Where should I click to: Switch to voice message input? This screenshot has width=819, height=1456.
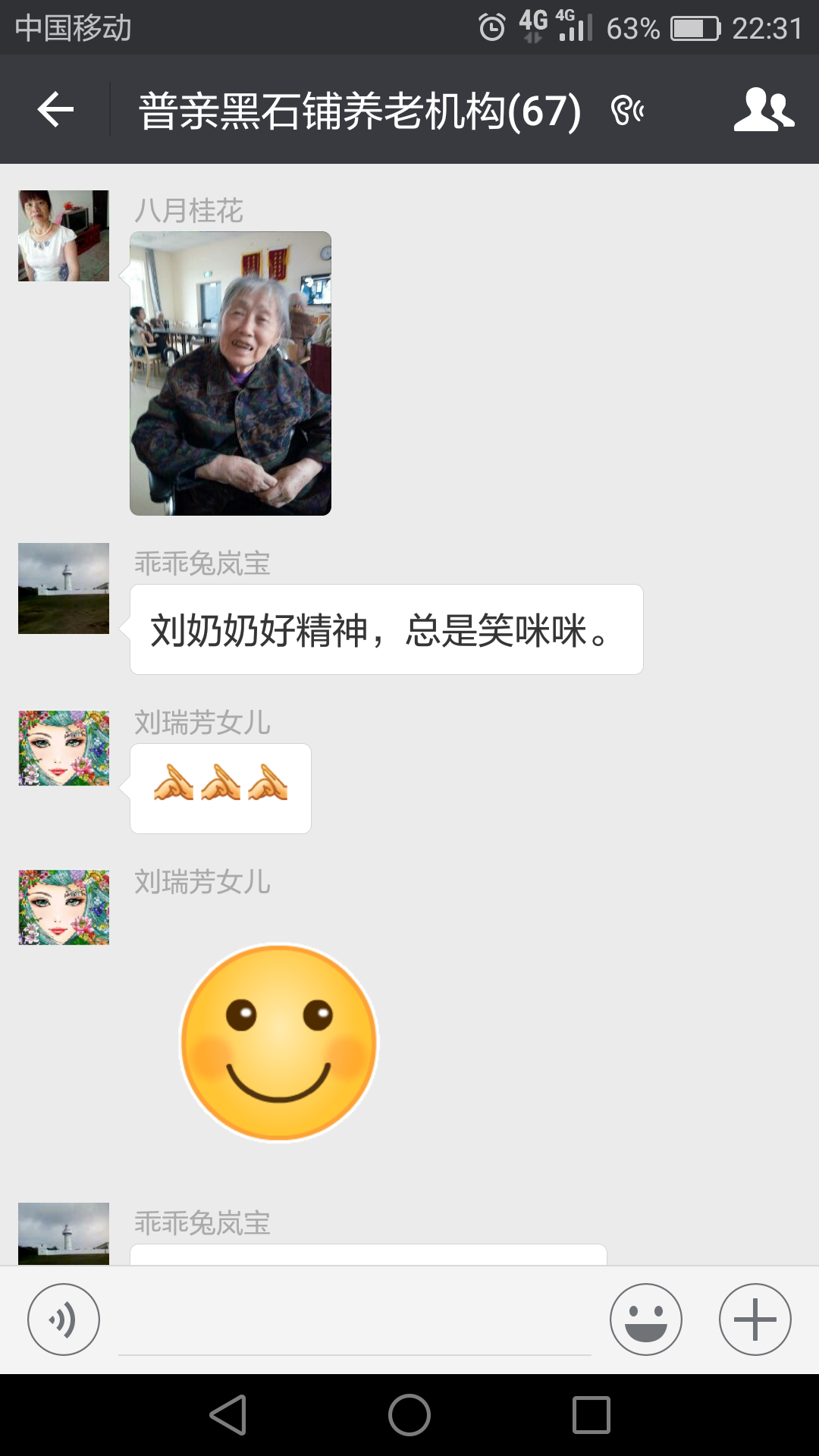click(x=64, y=1319)
